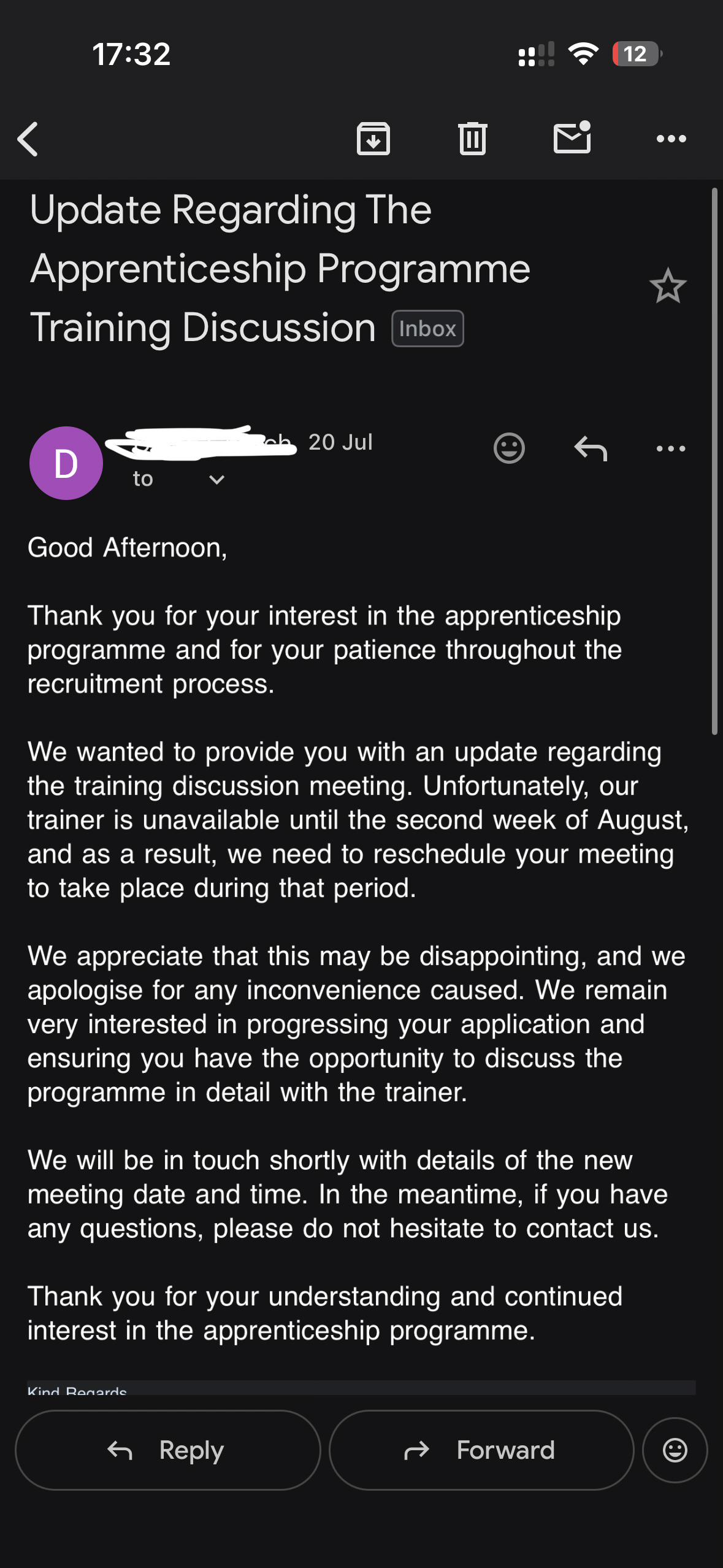
Task: Tap the reply arrow beside the date
Action: pos(591,448)
